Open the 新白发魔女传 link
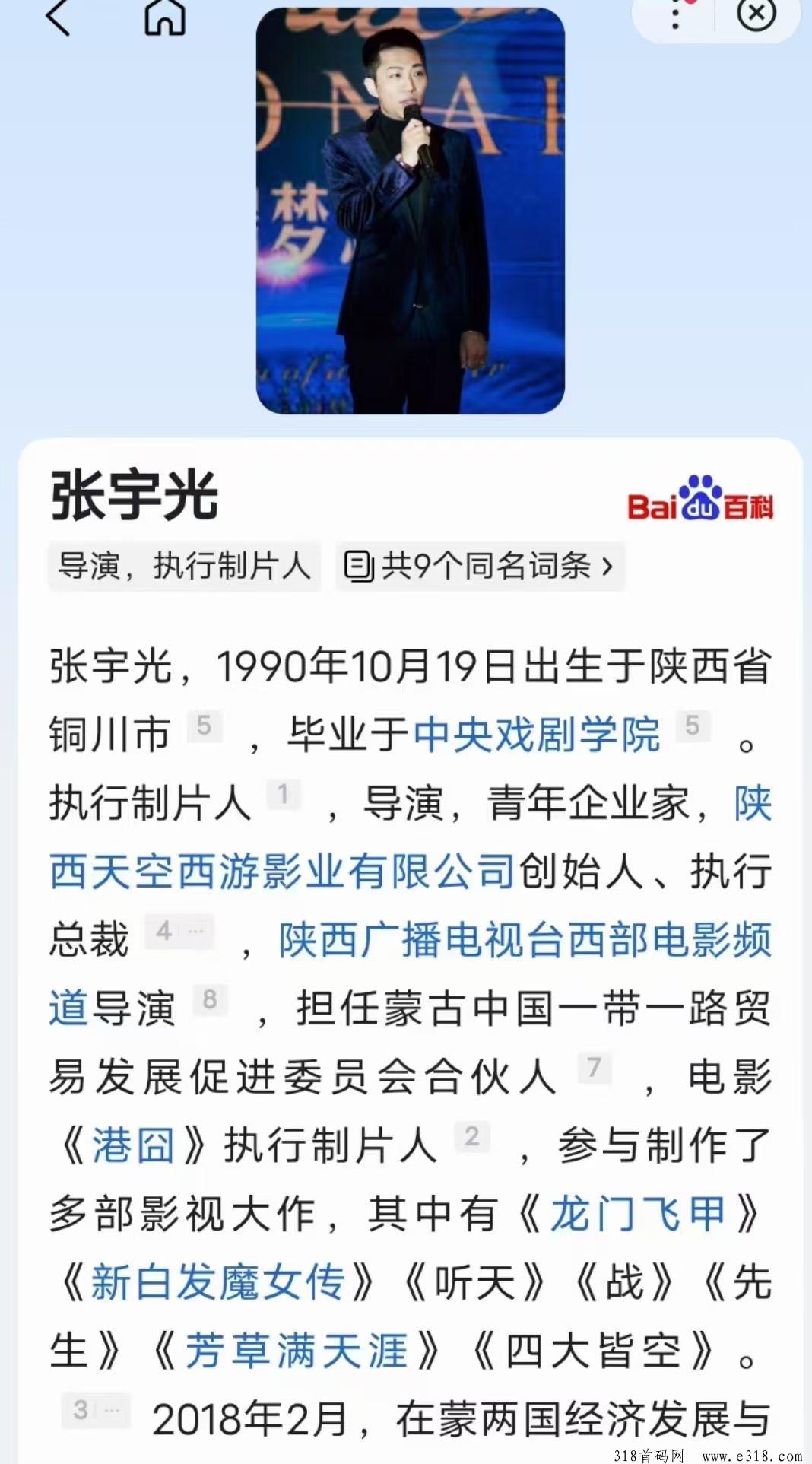812x1464 pixels. coord(217,1282)
